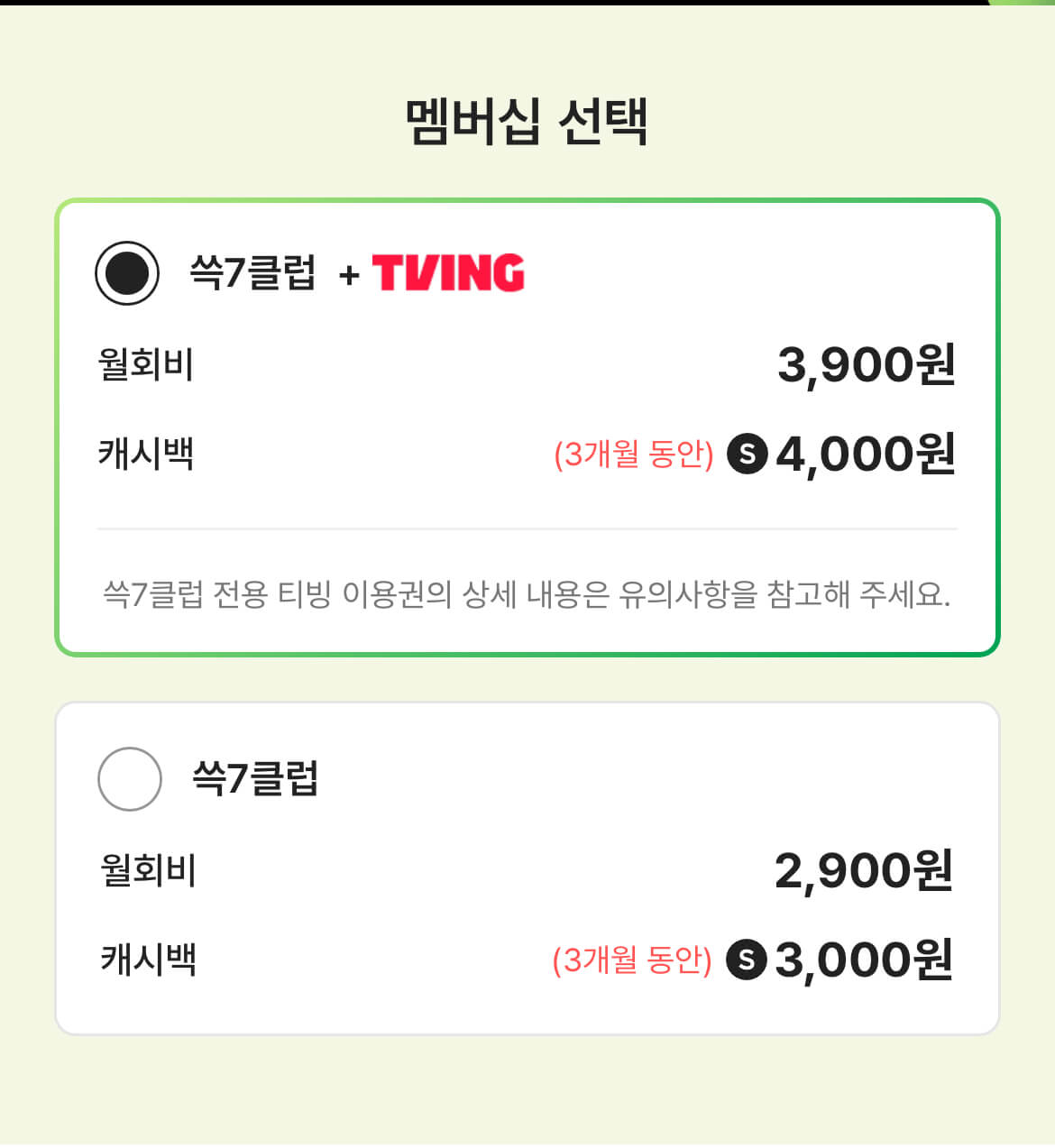Click the 멤버십 선택 heading
This screenshot has height=1148, width=1055.
(527, 121)
